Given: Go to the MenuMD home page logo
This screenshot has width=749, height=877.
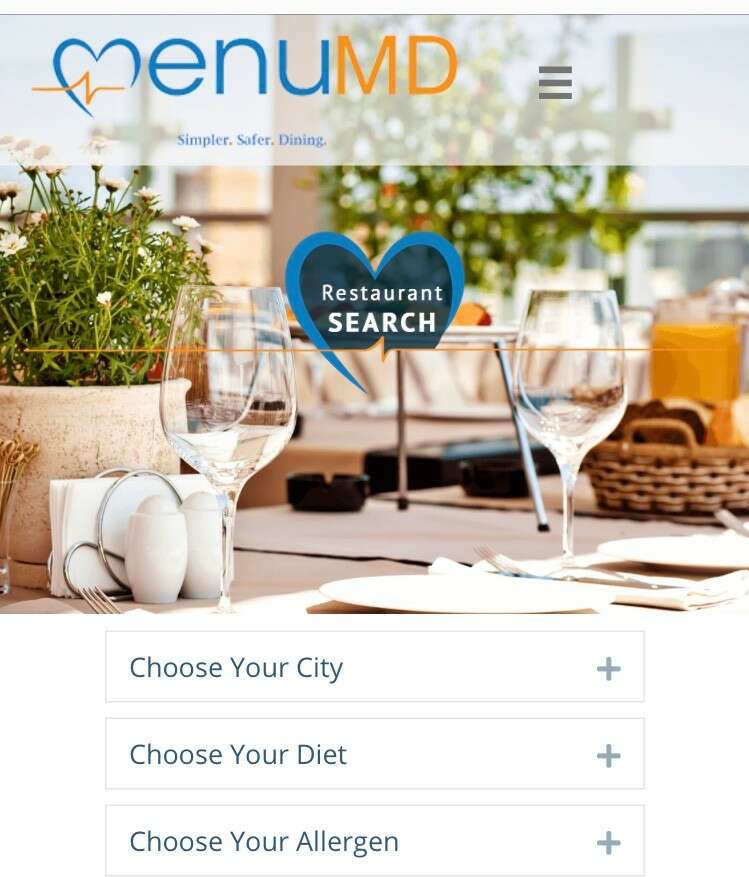Looking at the screenshot, I should click(245, 75).
